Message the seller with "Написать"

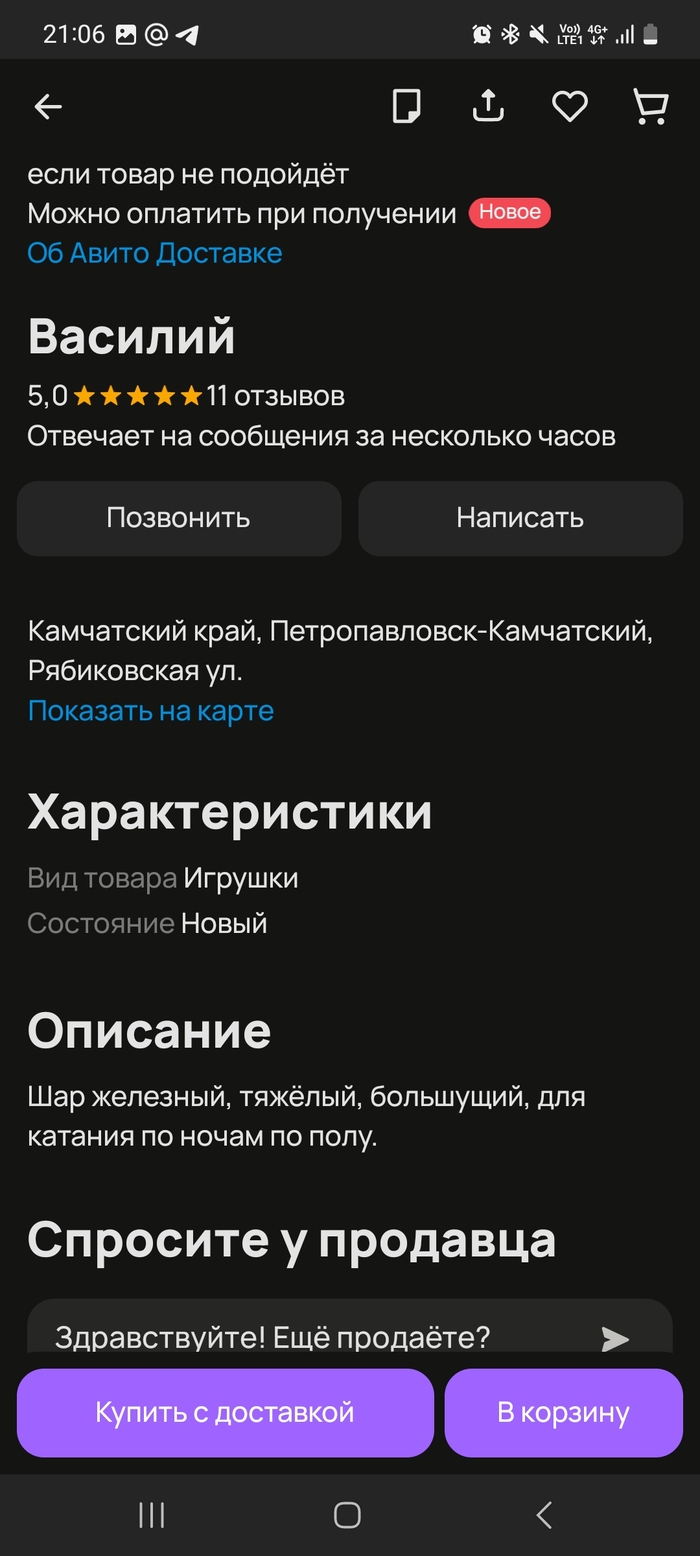520,518
